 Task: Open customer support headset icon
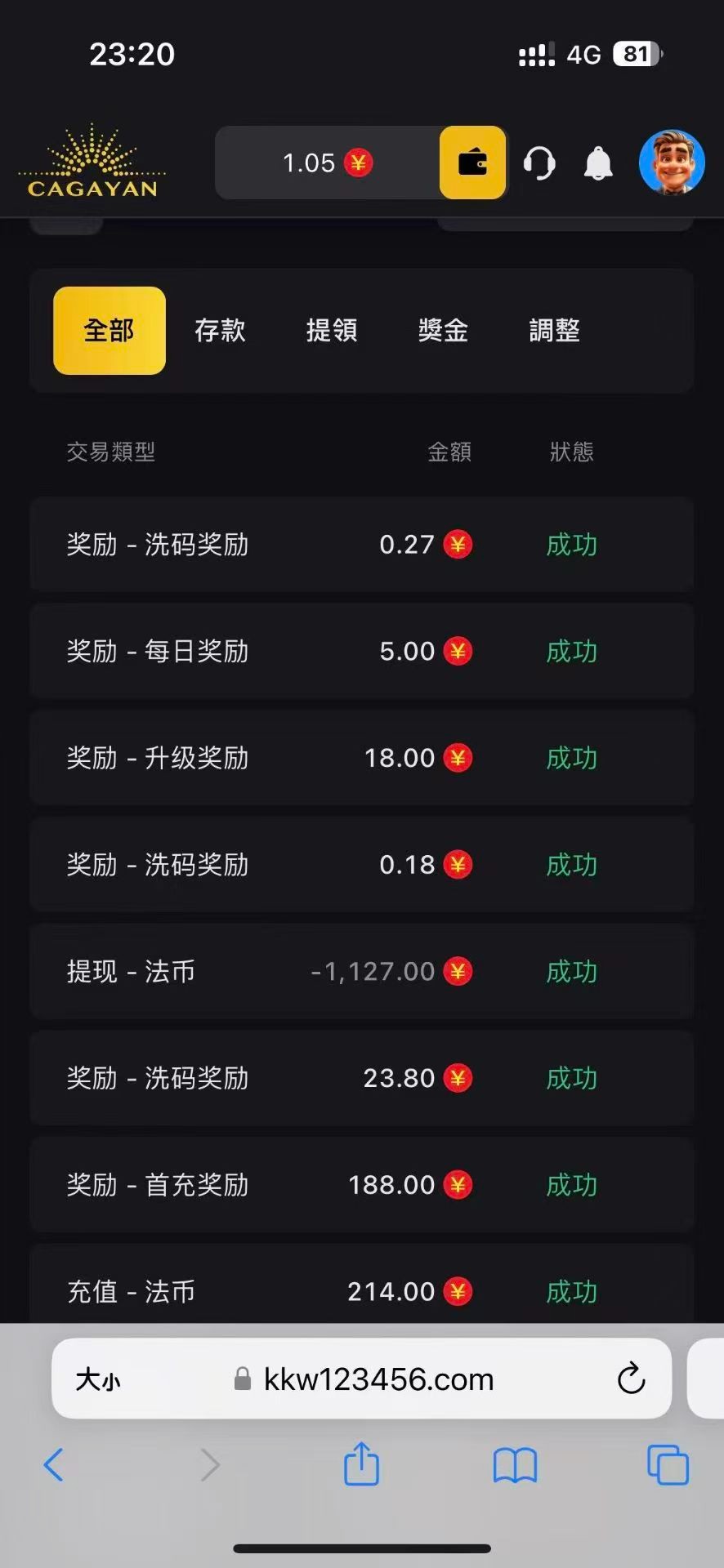[539, 163]
